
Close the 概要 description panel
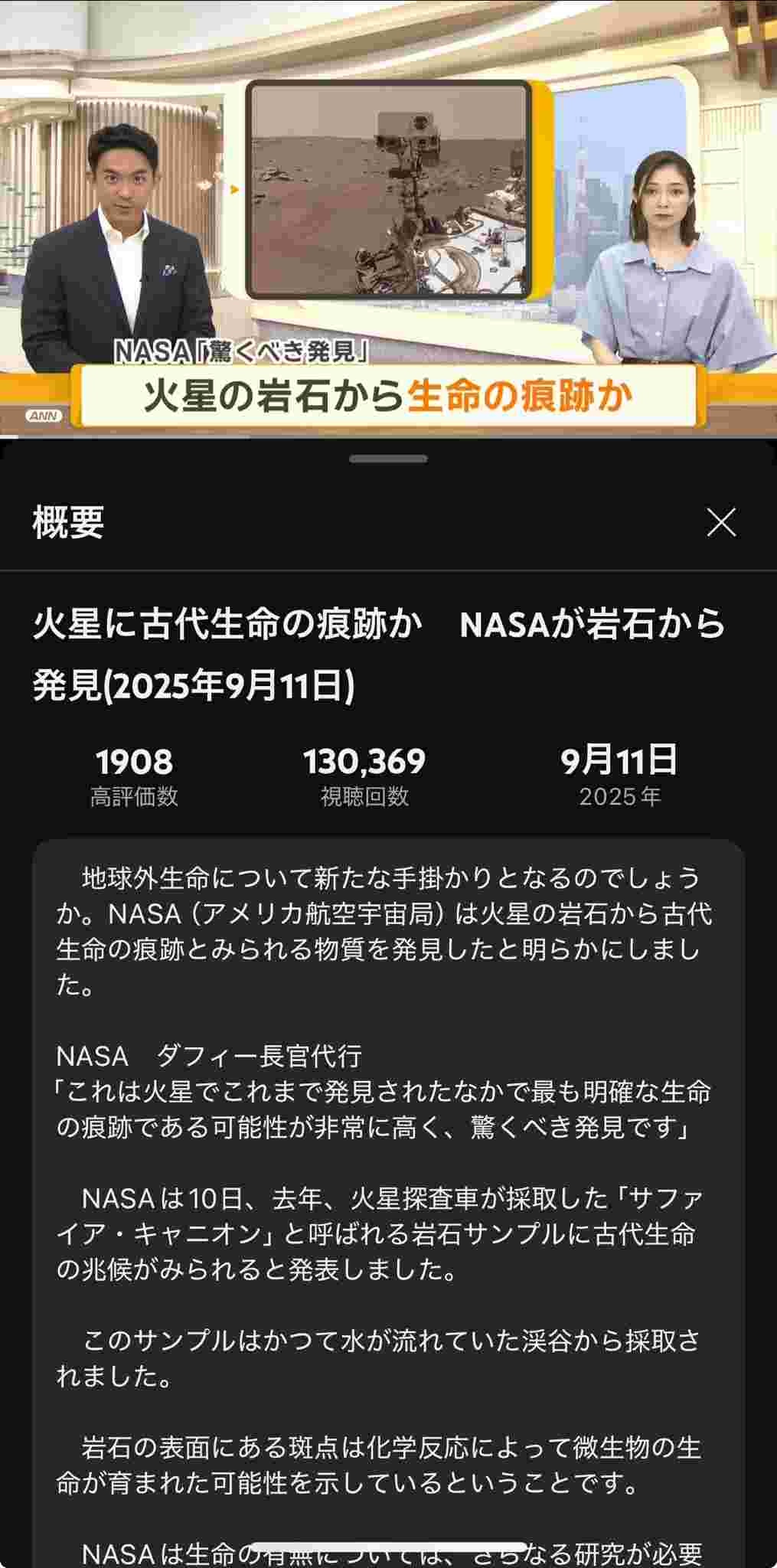pyautogui.click(x=721, y=523)
